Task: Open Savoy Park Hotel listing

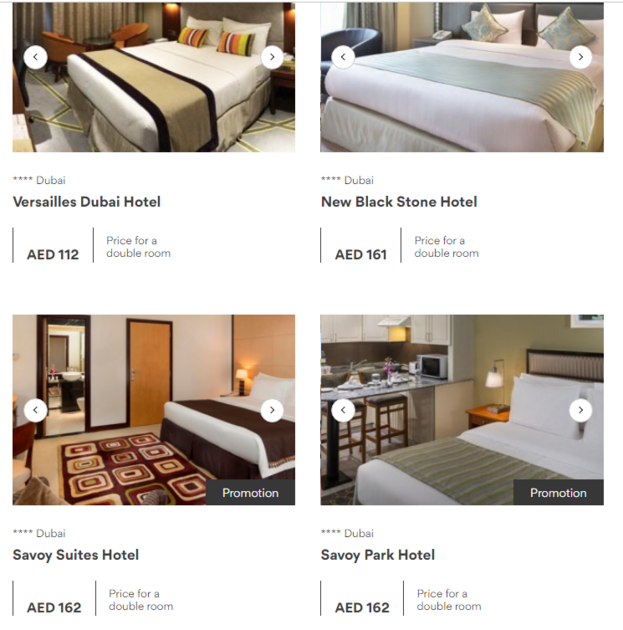Action: (378, 555)
